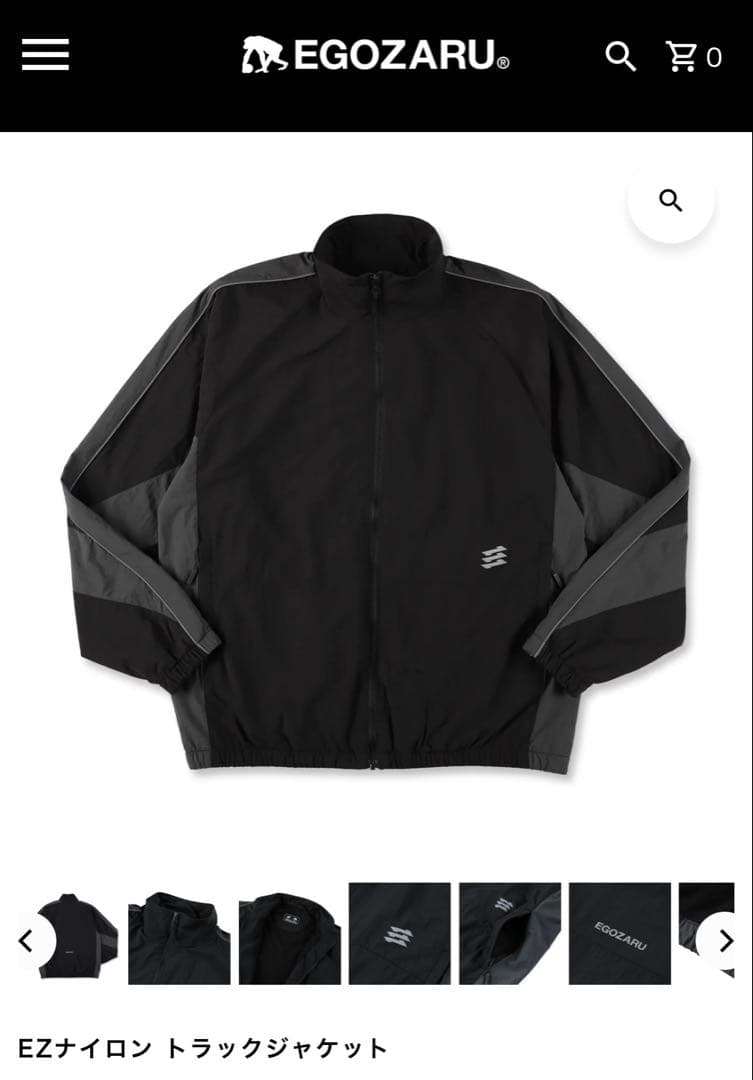Zoom the product image with magnifier button
753x1080 pixels.
coord(670,201)
